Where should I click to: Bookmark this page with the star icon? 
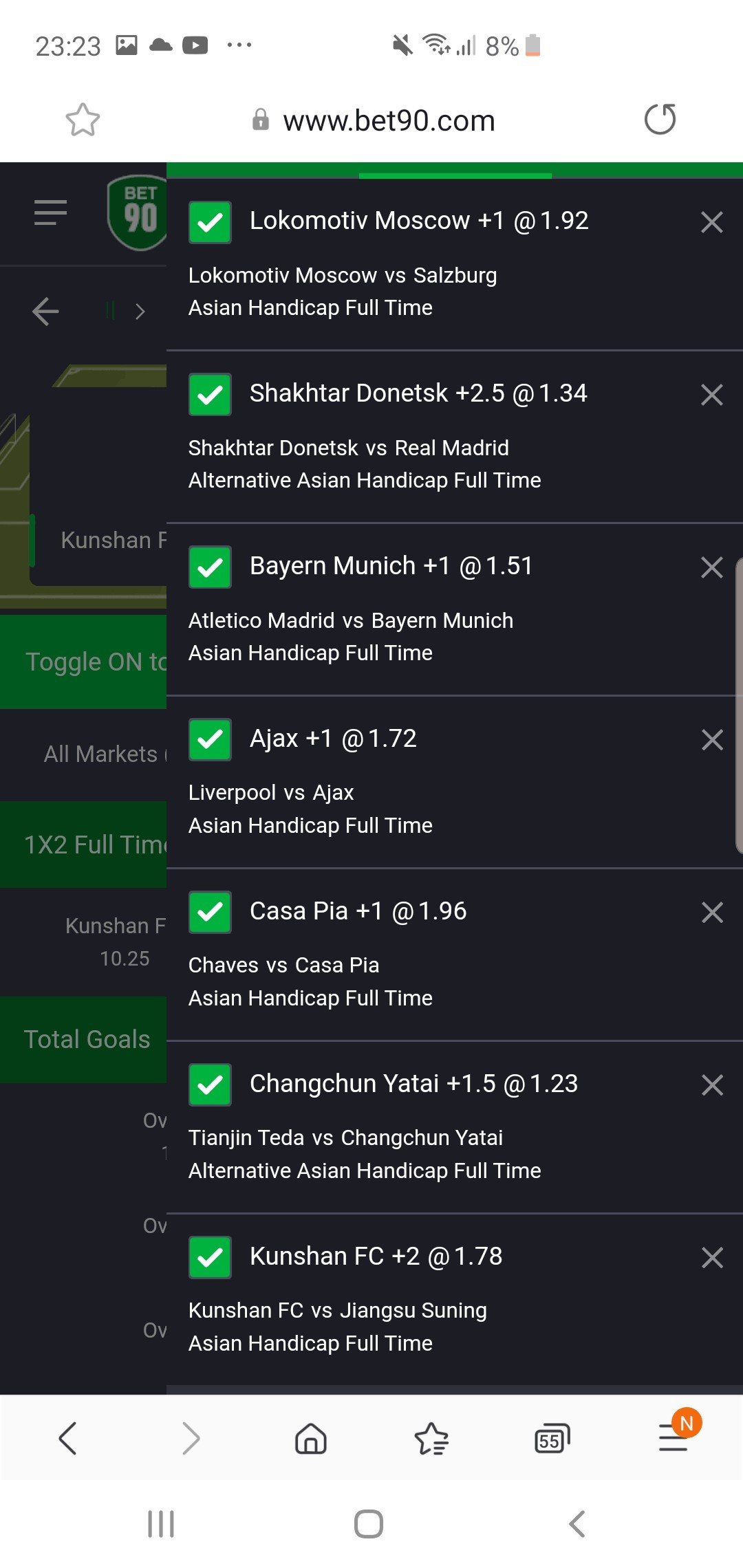(83, 120)
